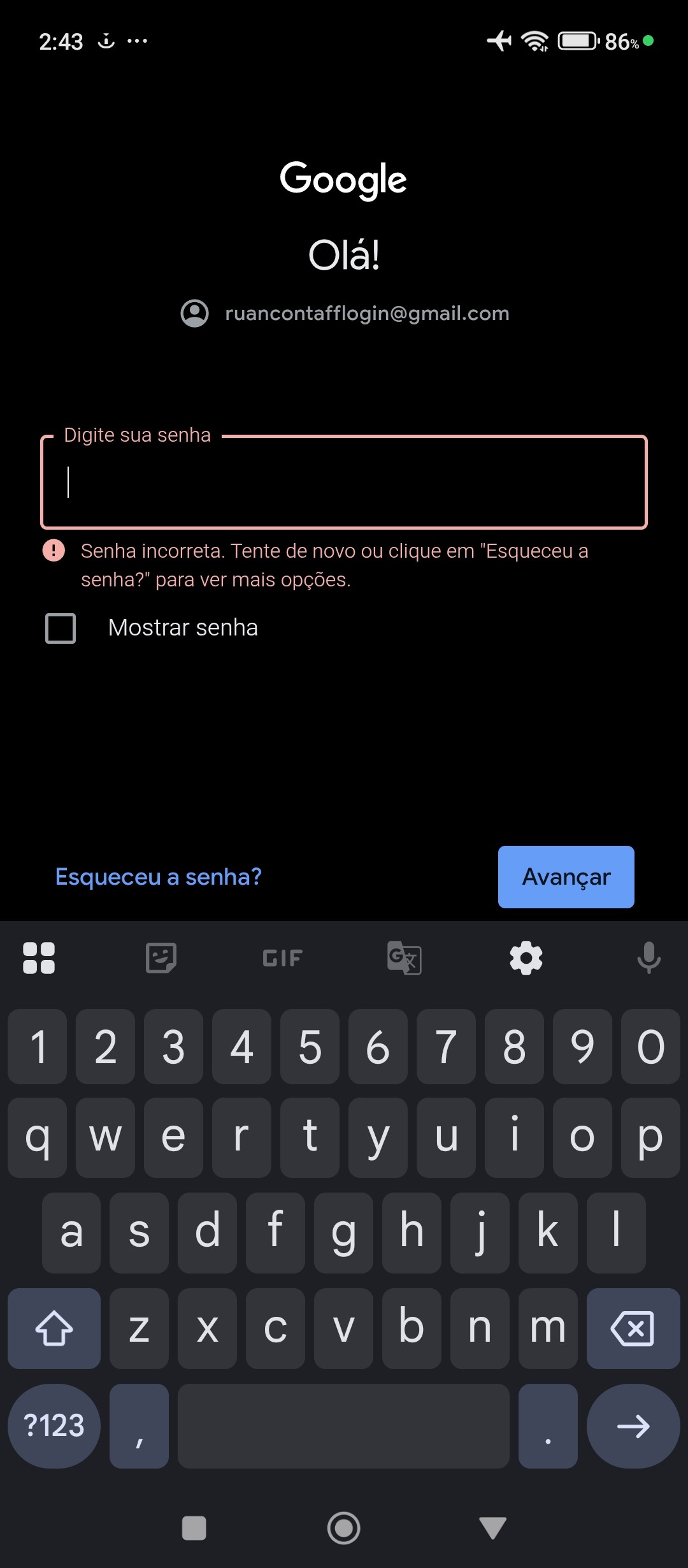The image size is (688, 1568).
Task: Open the 'Esqueceu a senha?' link
Action: [159, 877]
